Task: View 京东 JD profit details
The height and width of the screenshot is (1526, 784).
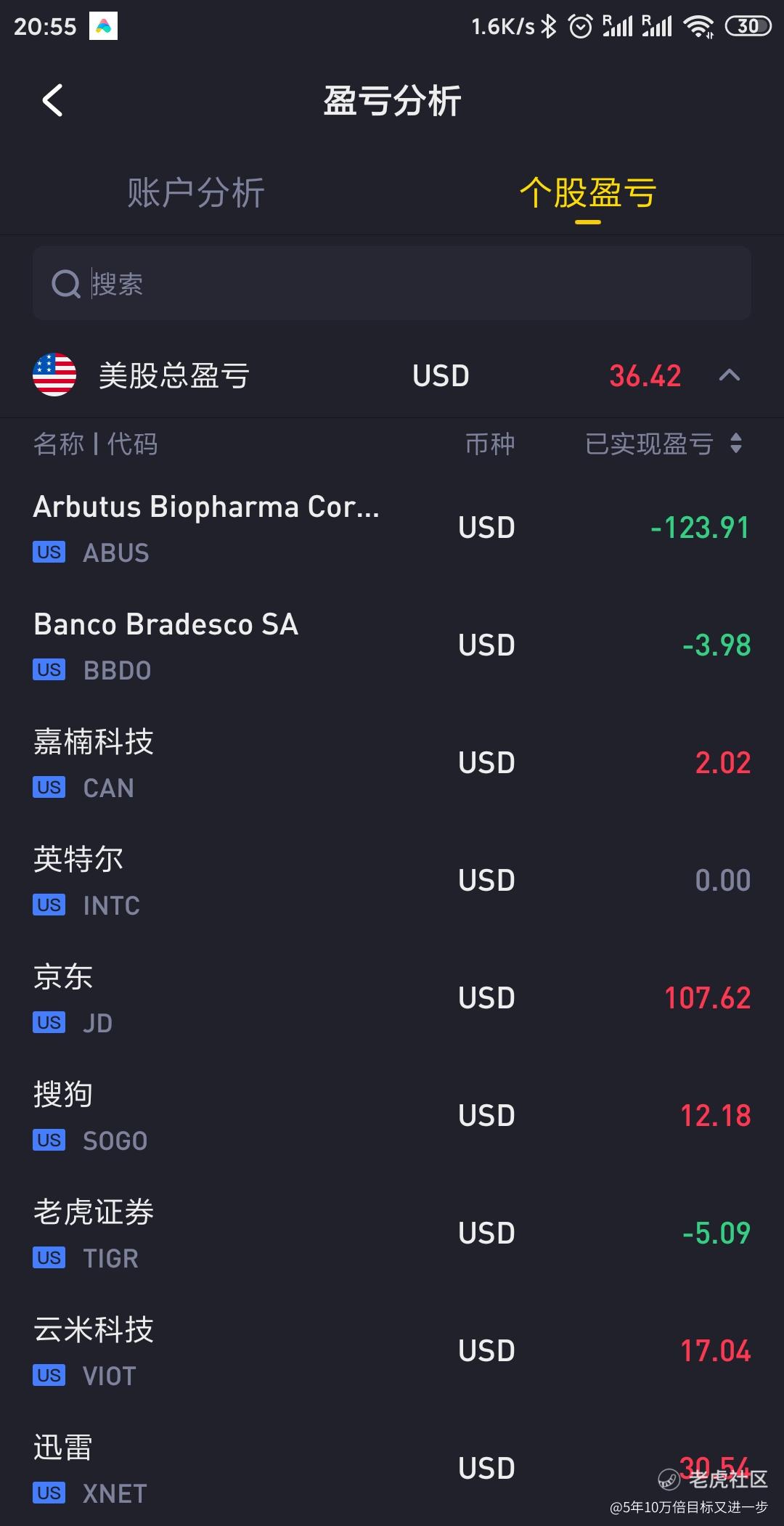Action: pos(392,998)
